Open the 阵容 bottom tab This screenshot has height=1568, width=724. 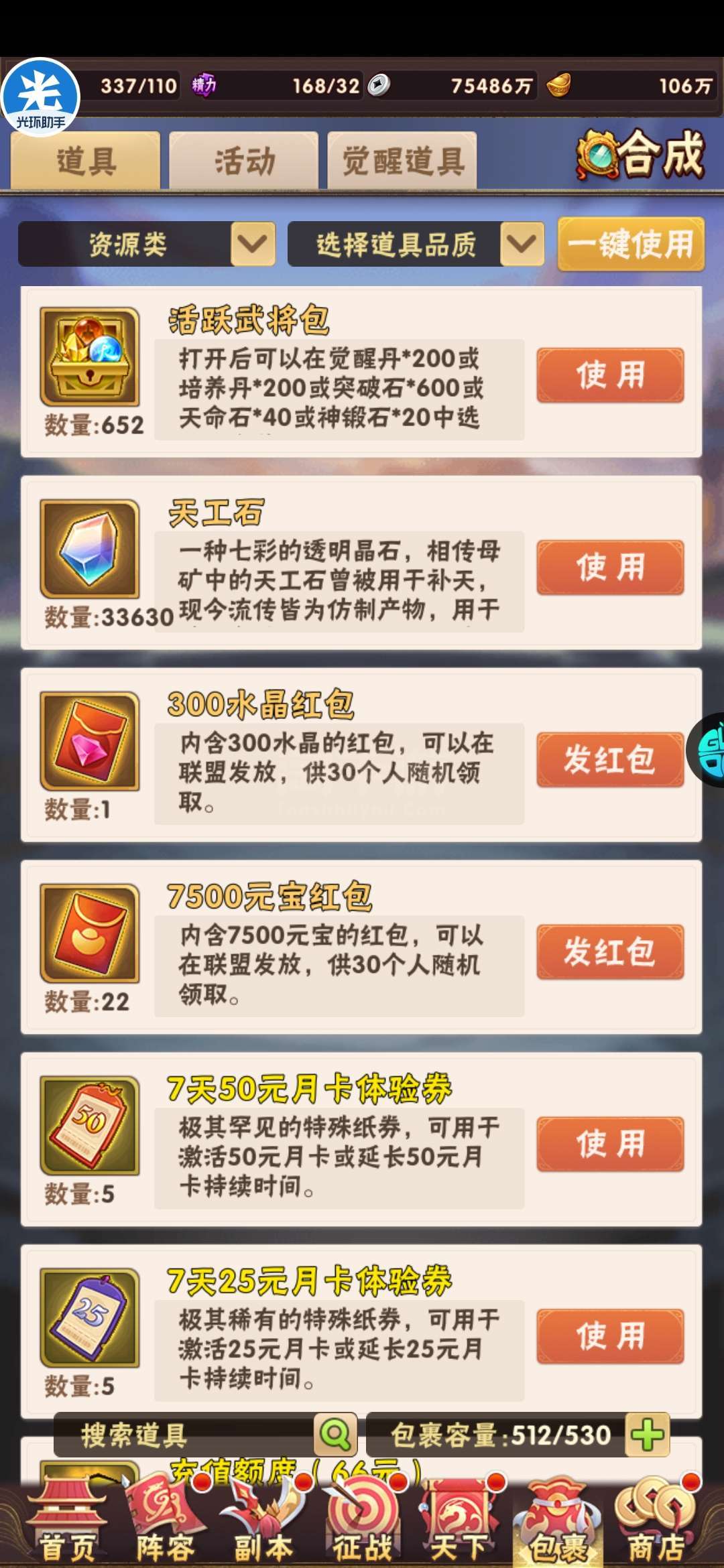tap(164, 1521)
